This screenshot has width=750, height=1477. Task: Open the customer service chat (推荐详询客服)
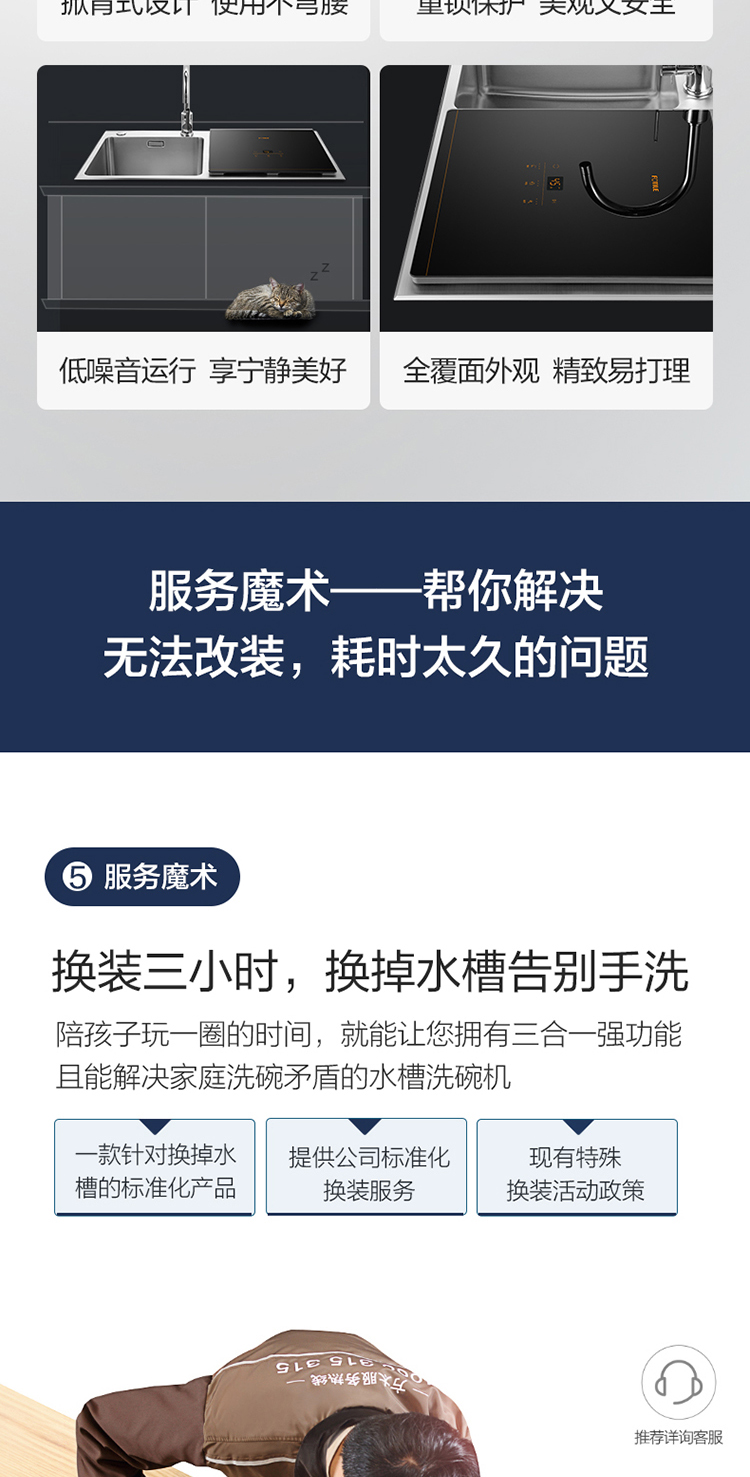pyautogui.click(x=678, y=1384)
